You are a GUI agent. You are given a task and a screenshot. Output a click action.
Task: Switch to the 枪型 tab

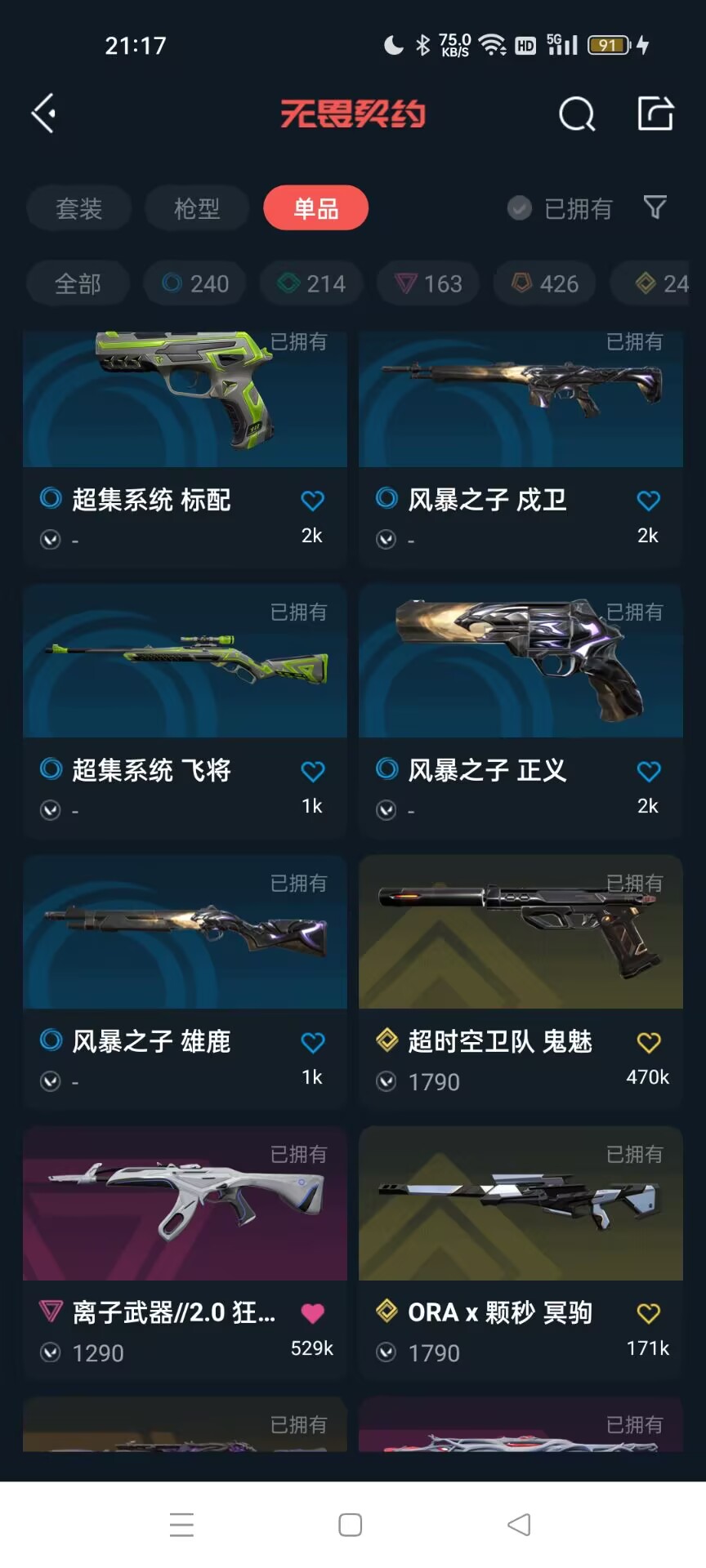coord(197,208)
